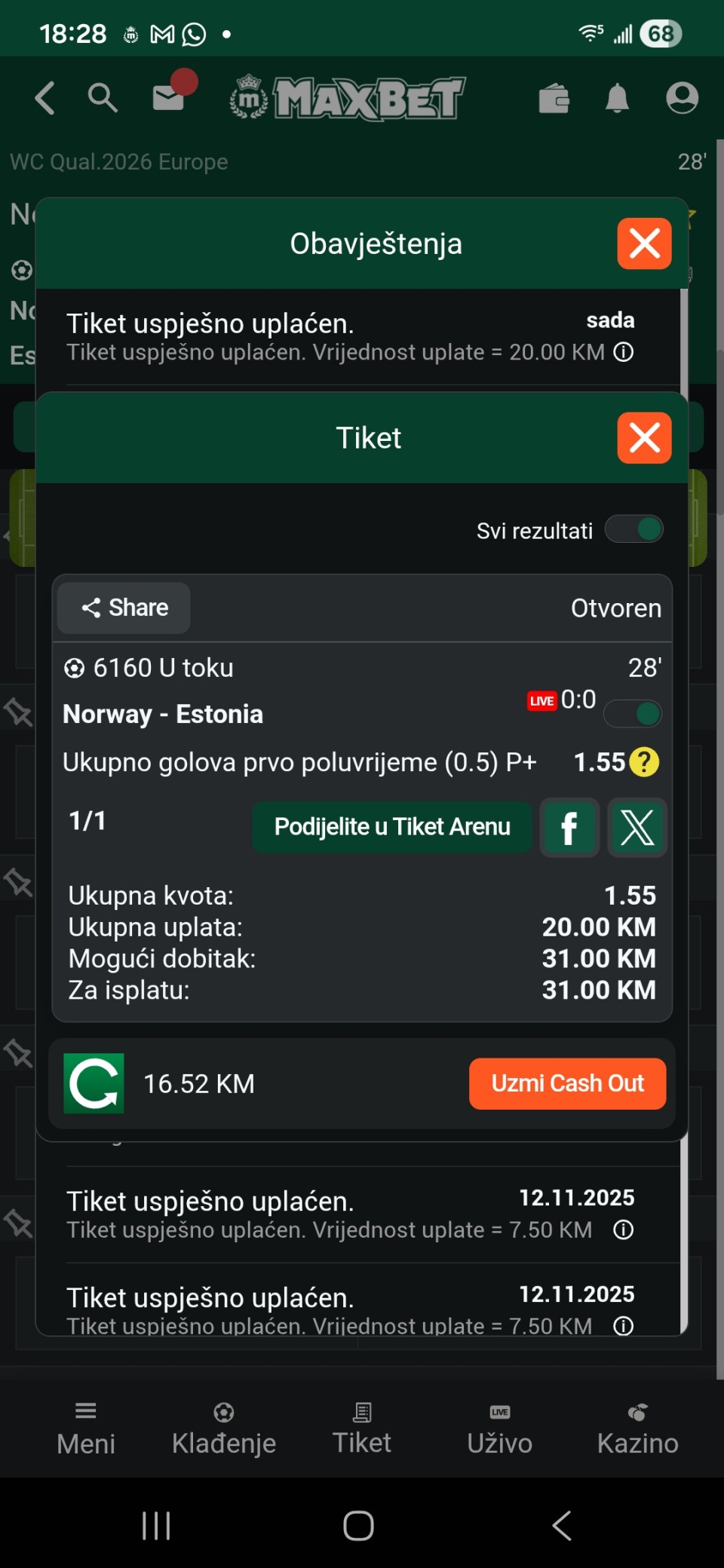Toggle the Svi rezultati switch
The width and height of the screenshot is (724, 1568).
click(634, 529)
